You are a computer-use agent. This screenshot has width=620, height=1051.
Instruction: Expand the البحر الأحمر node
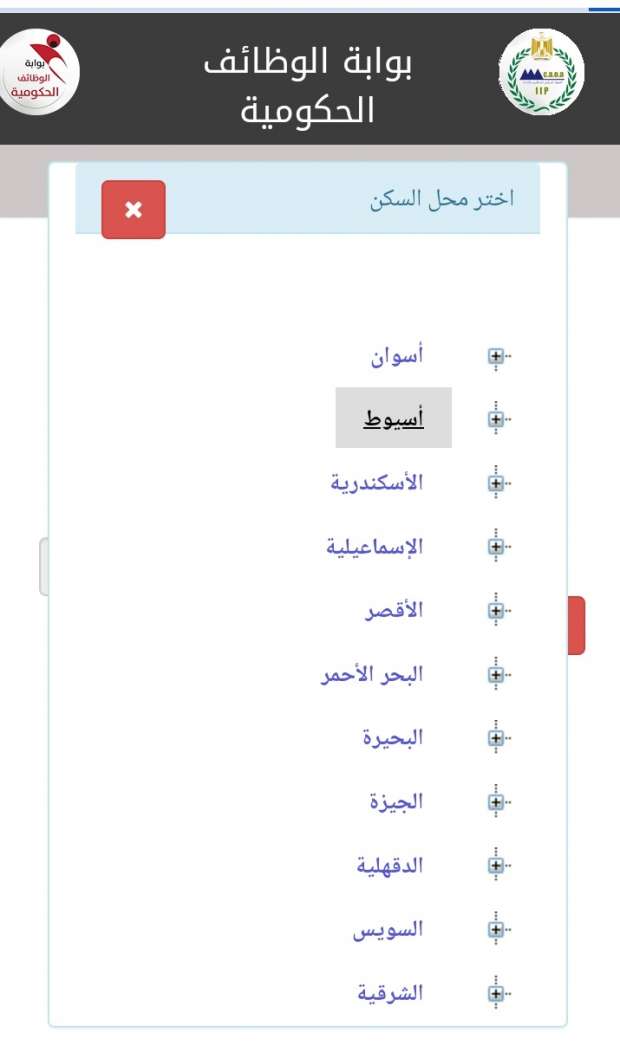(495, 674)
